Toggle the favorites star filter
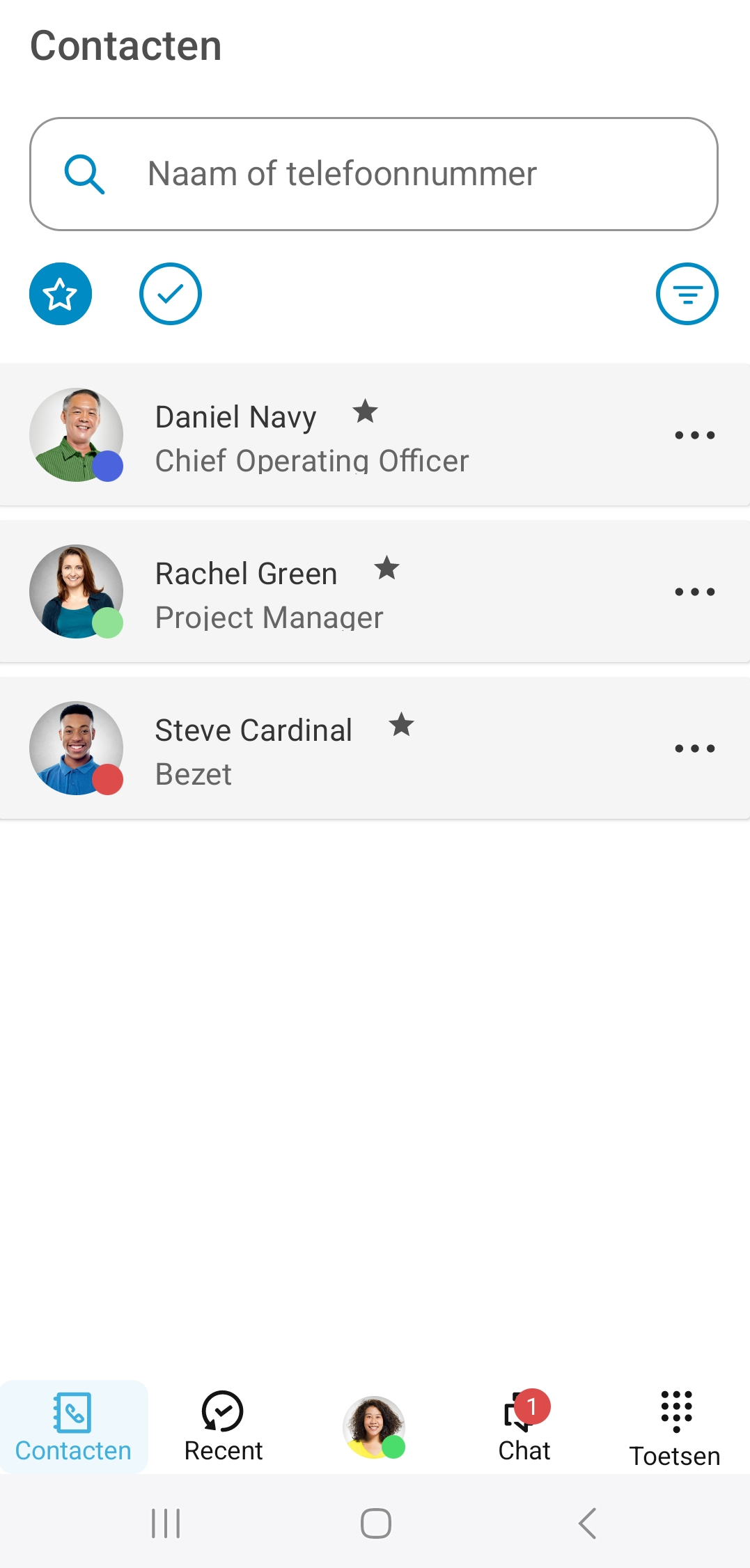 tap(61, 294)
